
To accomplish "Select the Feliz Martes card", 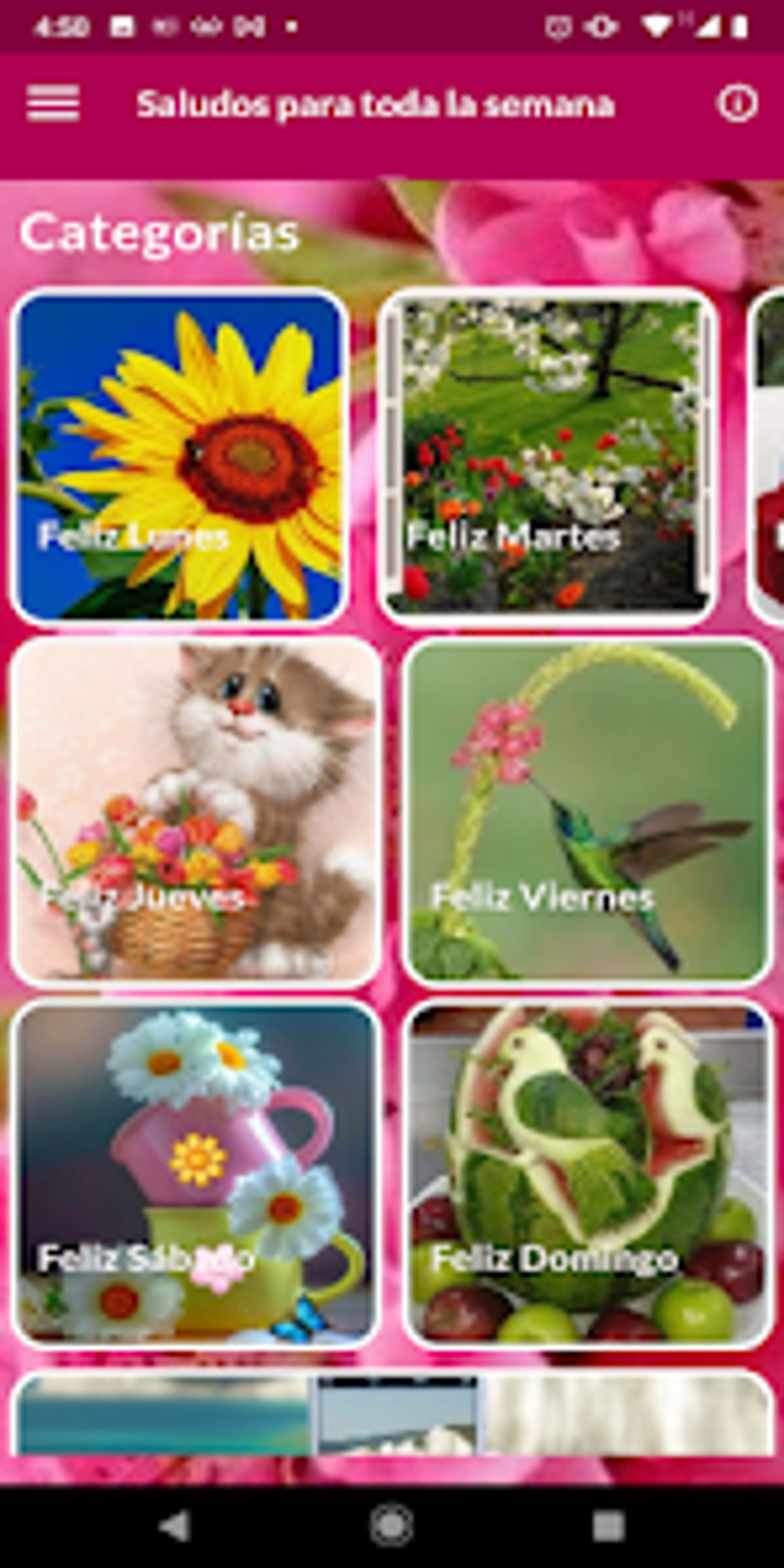I will tap(548, 457).
